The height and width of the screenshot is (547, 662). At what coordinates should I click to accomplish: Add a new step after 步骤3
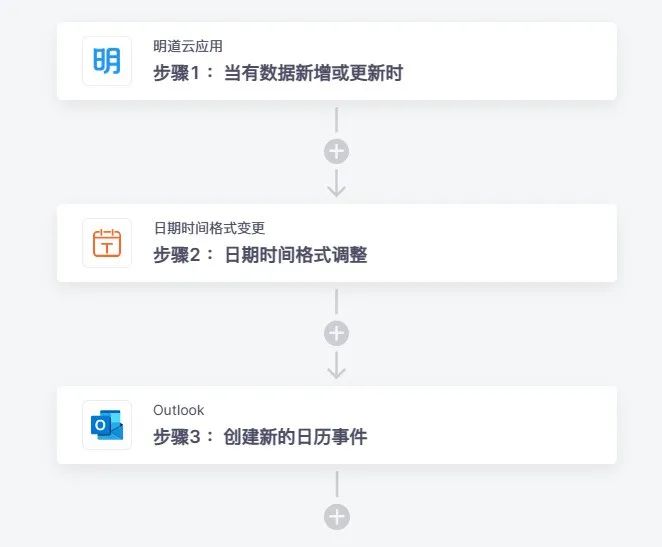click(x=337, y=516)
